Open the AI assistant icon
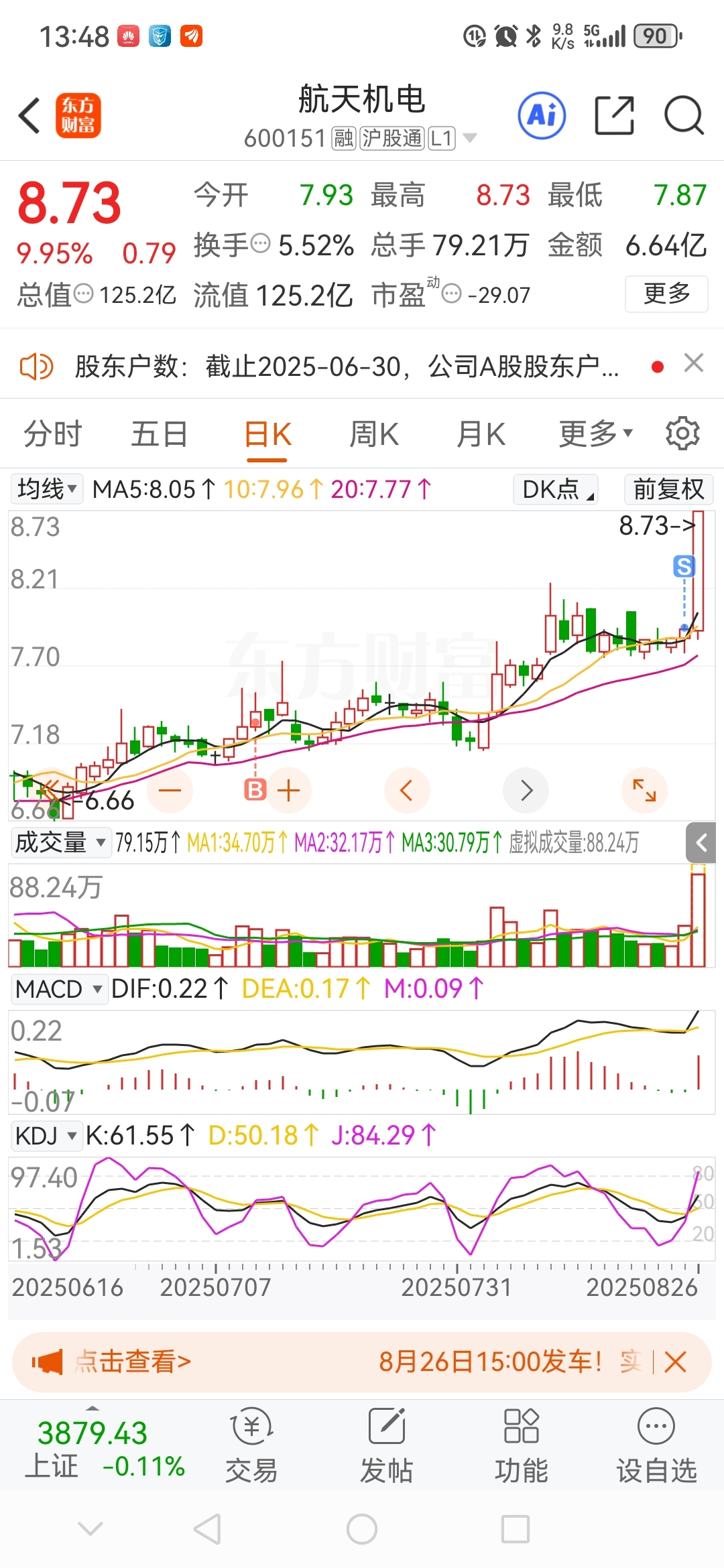The width and height of the screenshot is (724, 1568). point(542,115)
